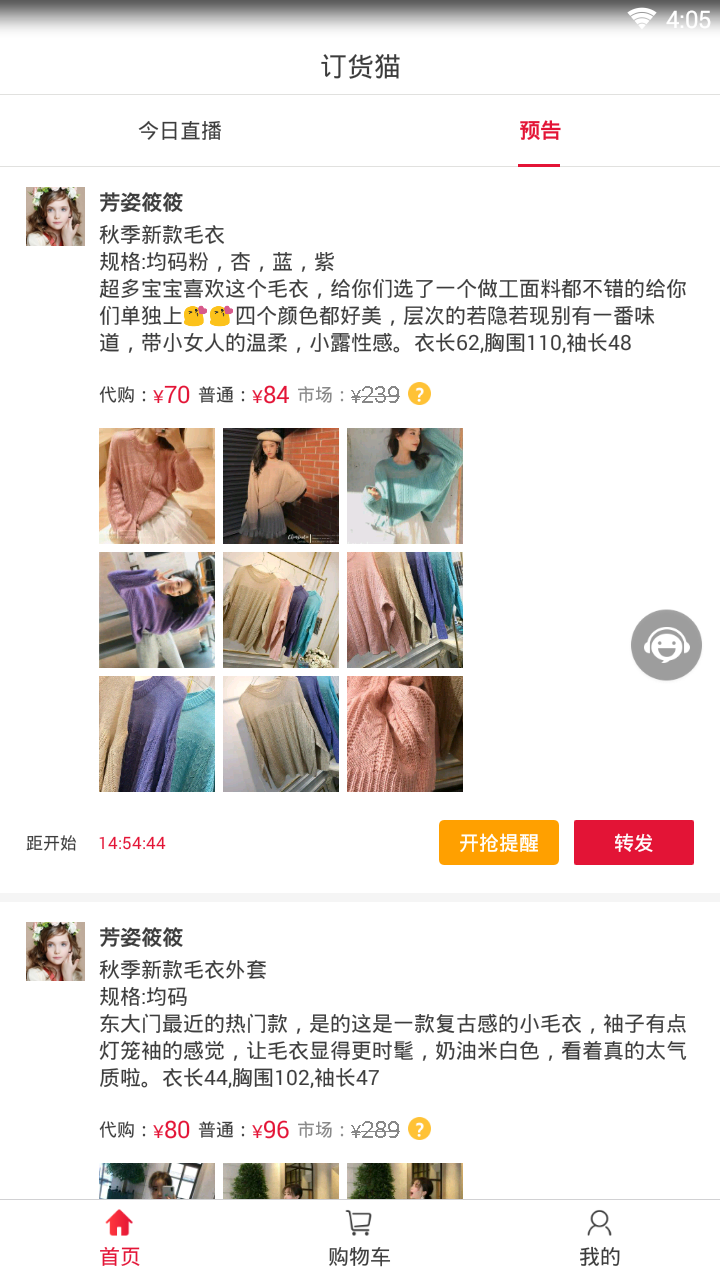The width and height of the screenshot is (720, 1280).
Task: Open price help icon beside ¥239
Action: (x=420, y=394)
